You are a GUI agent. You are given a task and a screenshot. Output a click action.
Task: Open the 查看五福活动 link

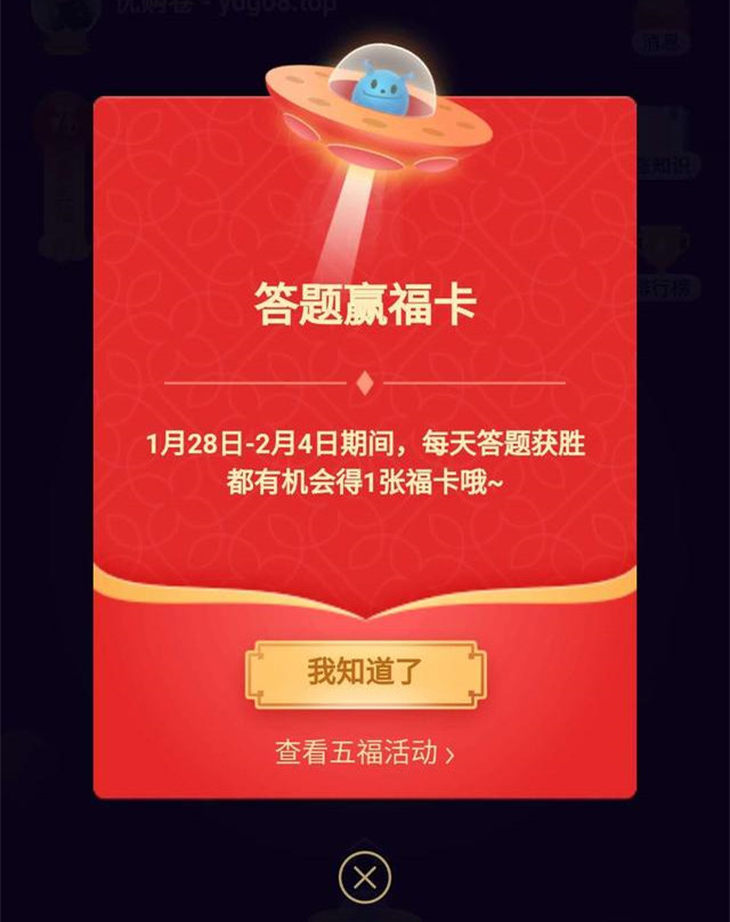click(365, 753)
